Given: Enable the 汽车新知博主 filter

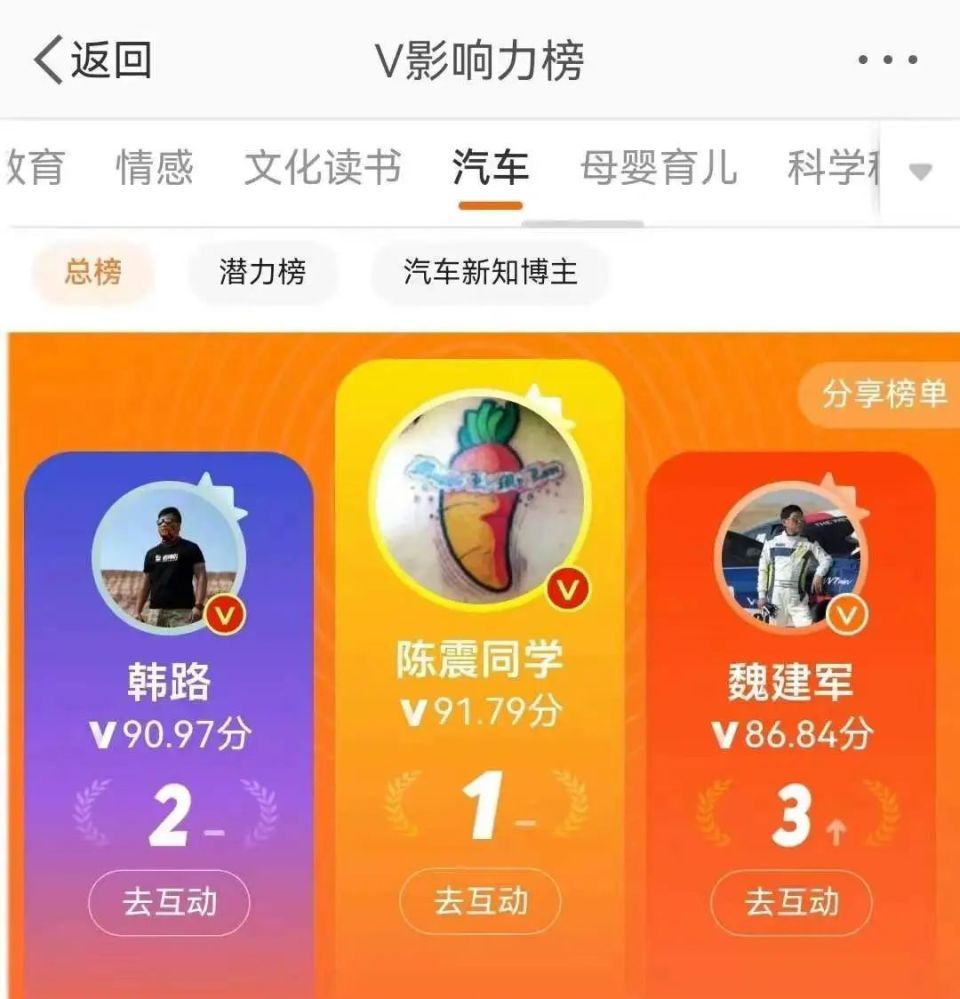Looking at the screenshot, I should (492, 271).
